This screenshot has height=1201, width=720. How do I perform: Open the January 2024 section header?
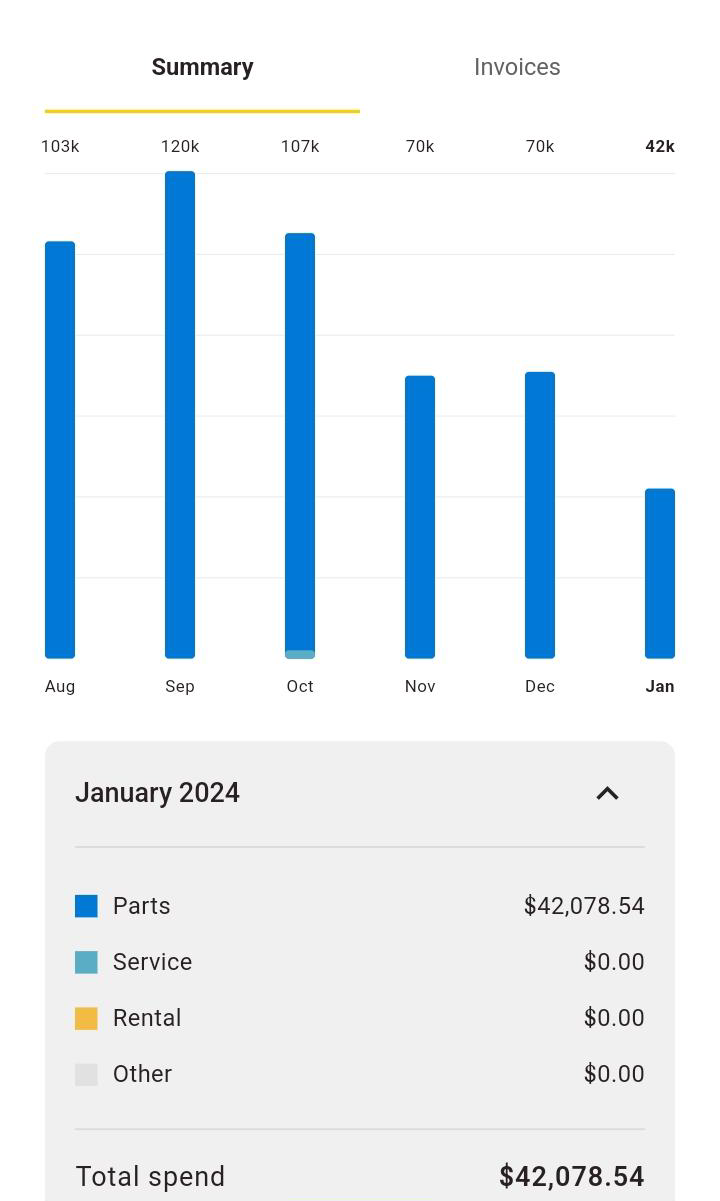tap(157, 792)
